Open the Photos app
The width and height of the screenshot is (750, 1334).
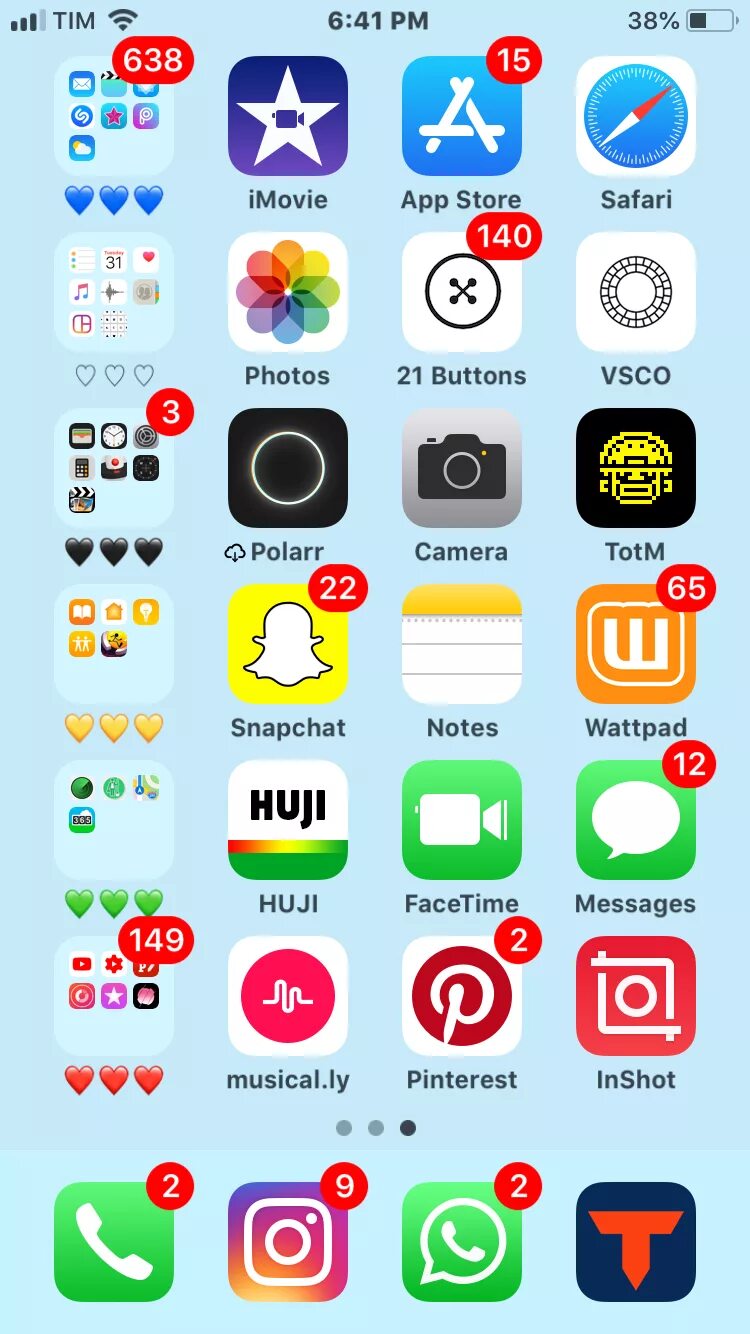click(x=288, y=292)
